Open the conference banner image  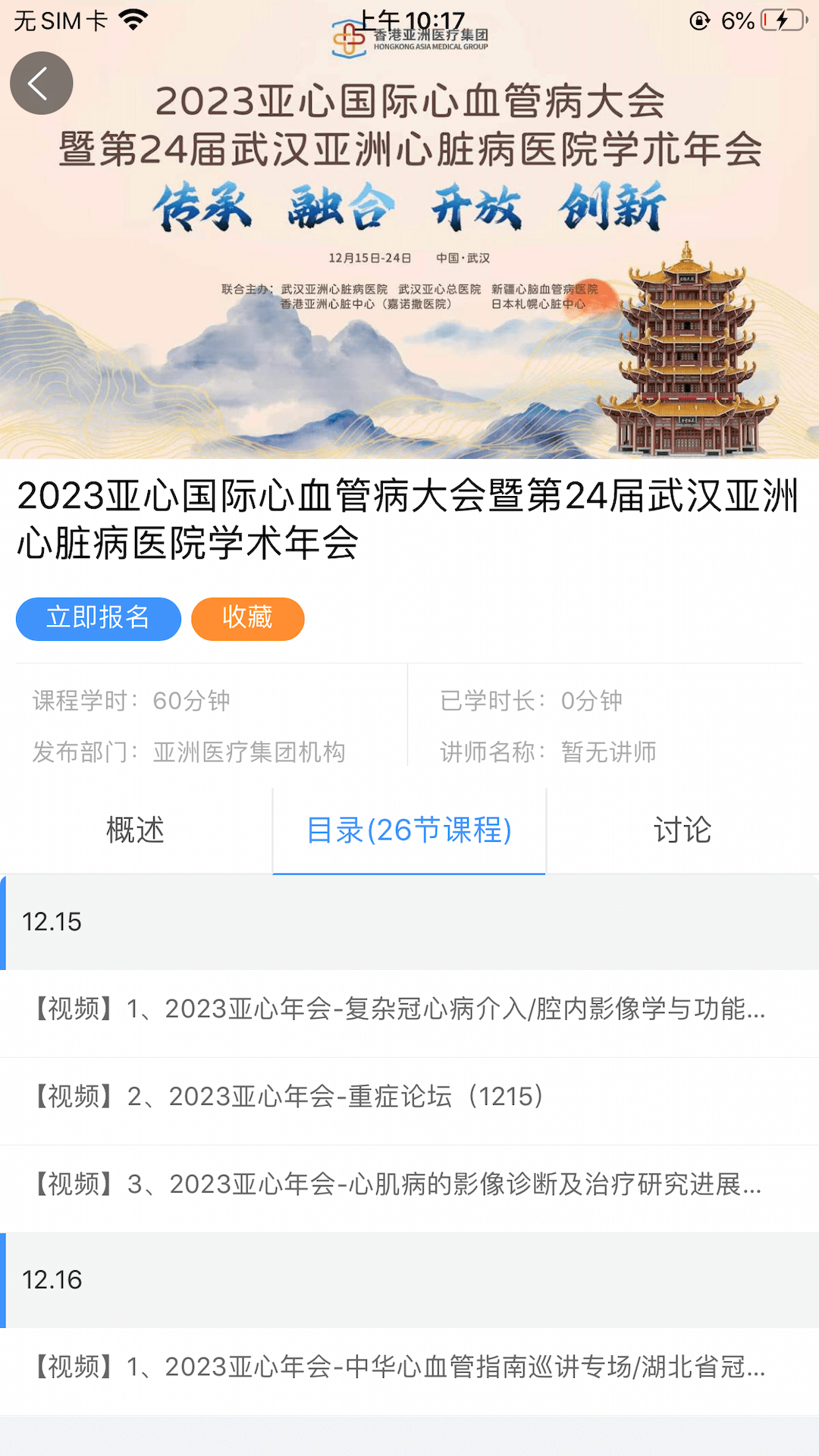pos(409,265)
